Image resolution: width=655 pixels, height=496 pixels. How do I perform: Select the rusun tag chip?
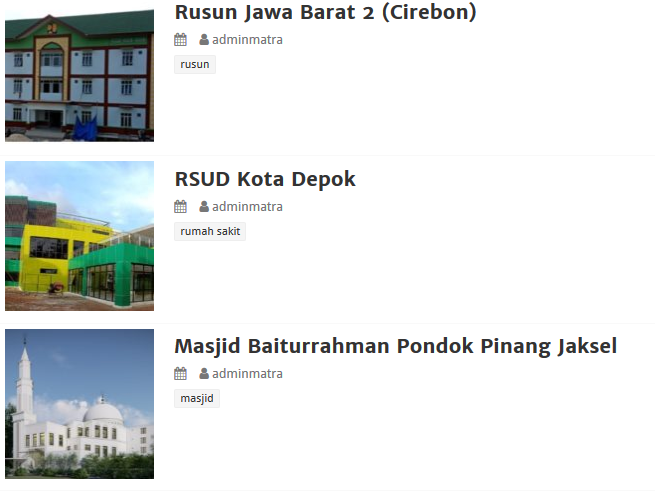[195, 64]
